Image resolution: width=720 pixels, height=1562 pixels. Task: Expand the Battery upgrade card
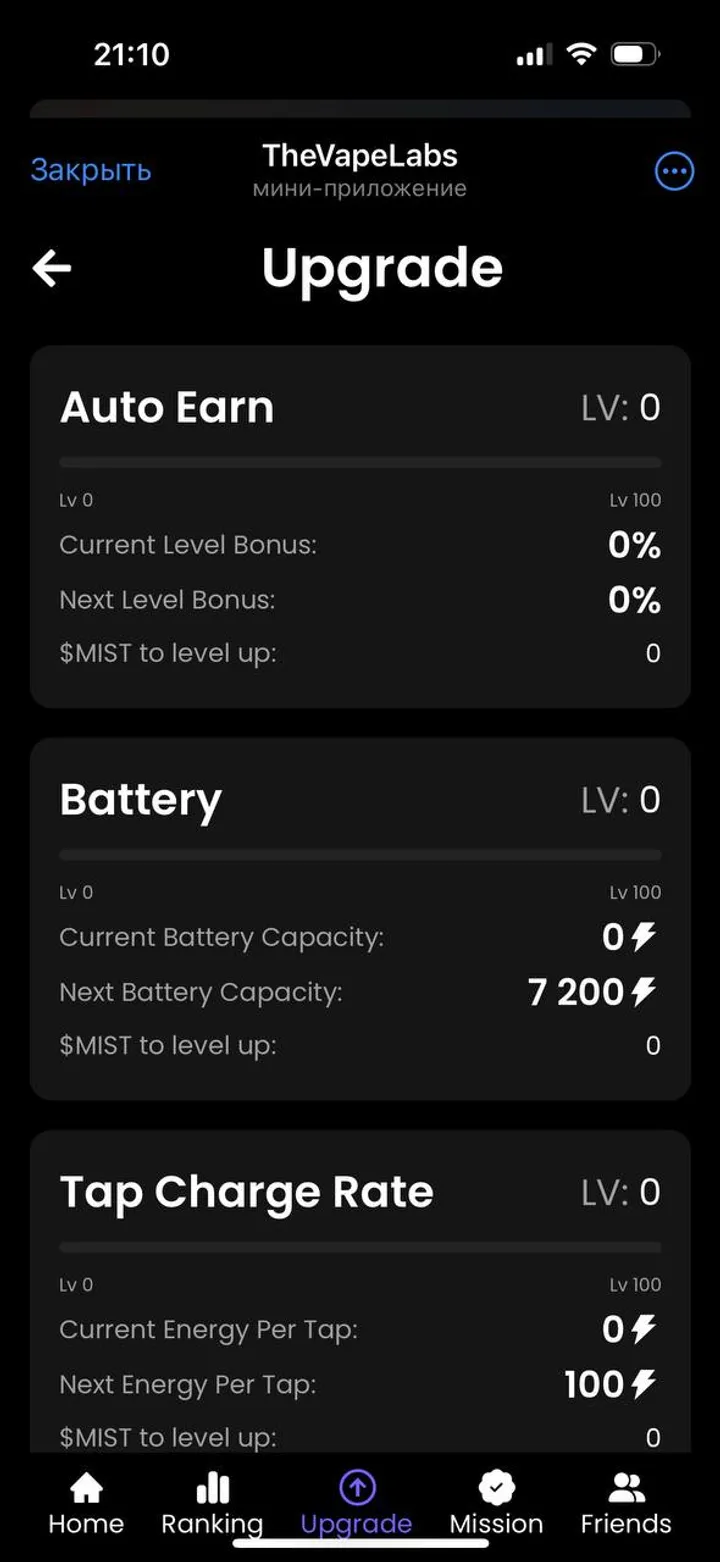pos(360,919)
